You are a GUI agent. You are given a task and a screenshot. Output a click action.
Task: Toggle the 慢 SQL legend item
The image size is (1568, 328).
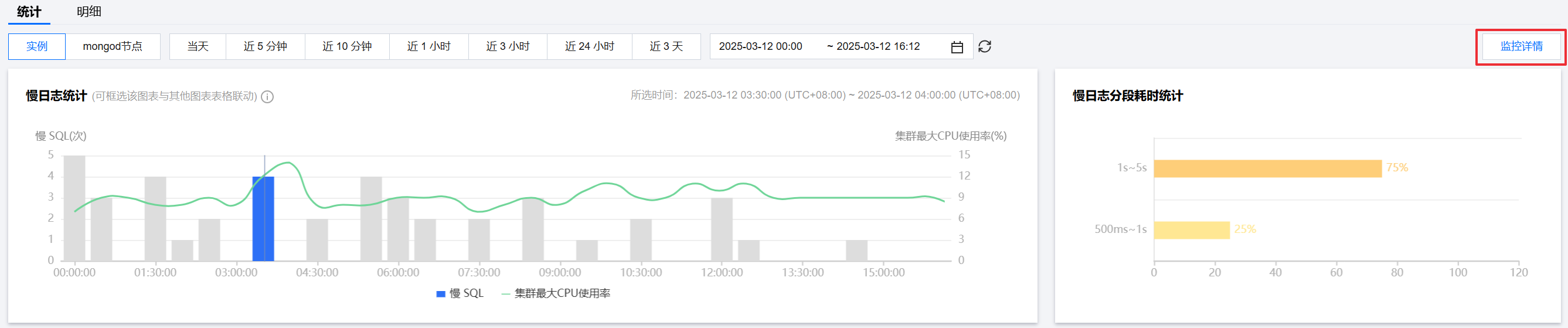(x=460, y=293)
